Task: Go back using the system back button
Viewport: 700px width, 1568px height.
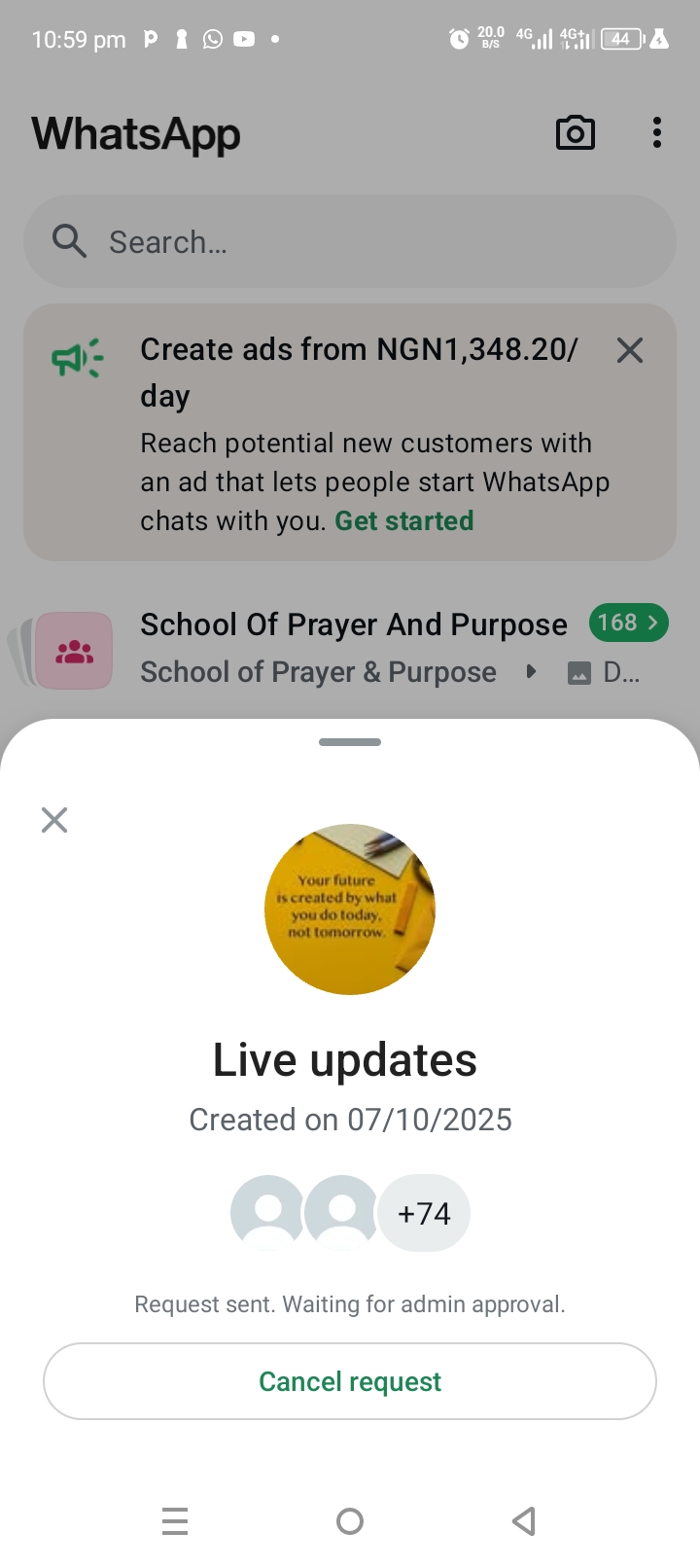Action: (x=524, y=1520)
